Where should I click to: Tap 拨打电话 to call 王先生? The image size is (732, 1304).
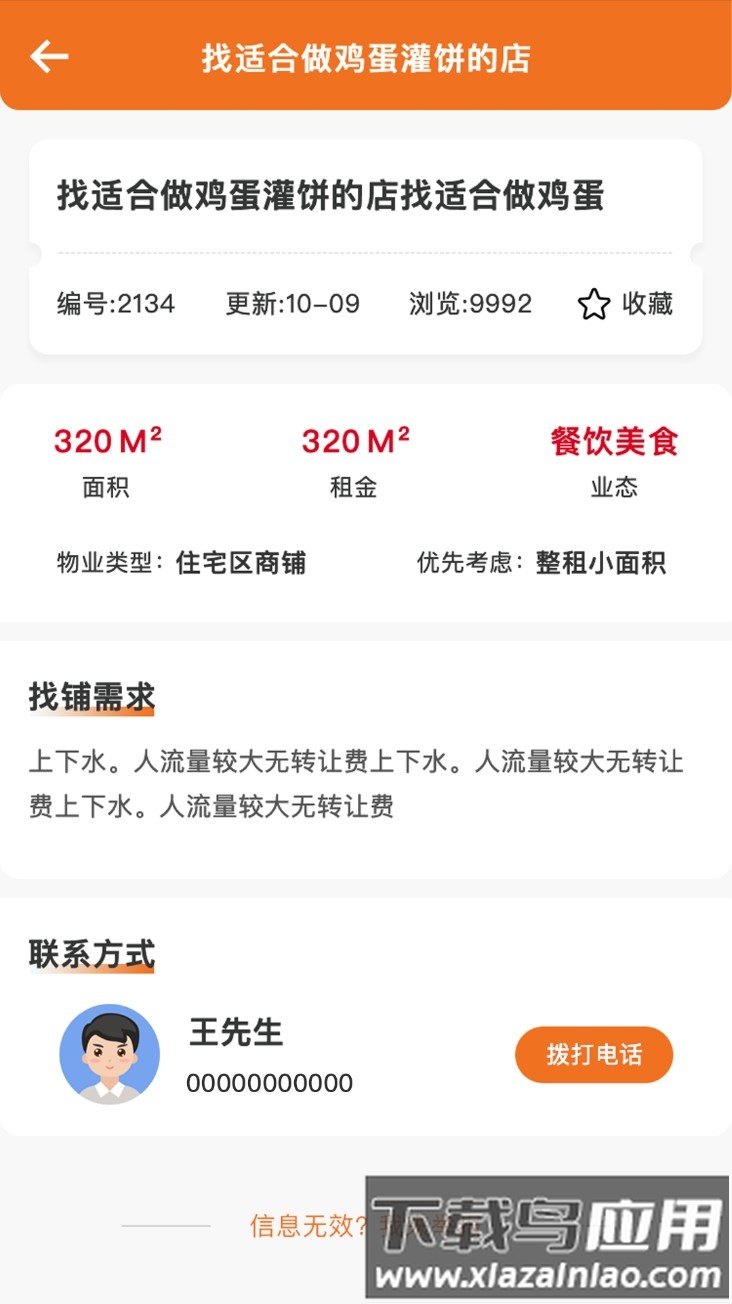pos(594,1054)
